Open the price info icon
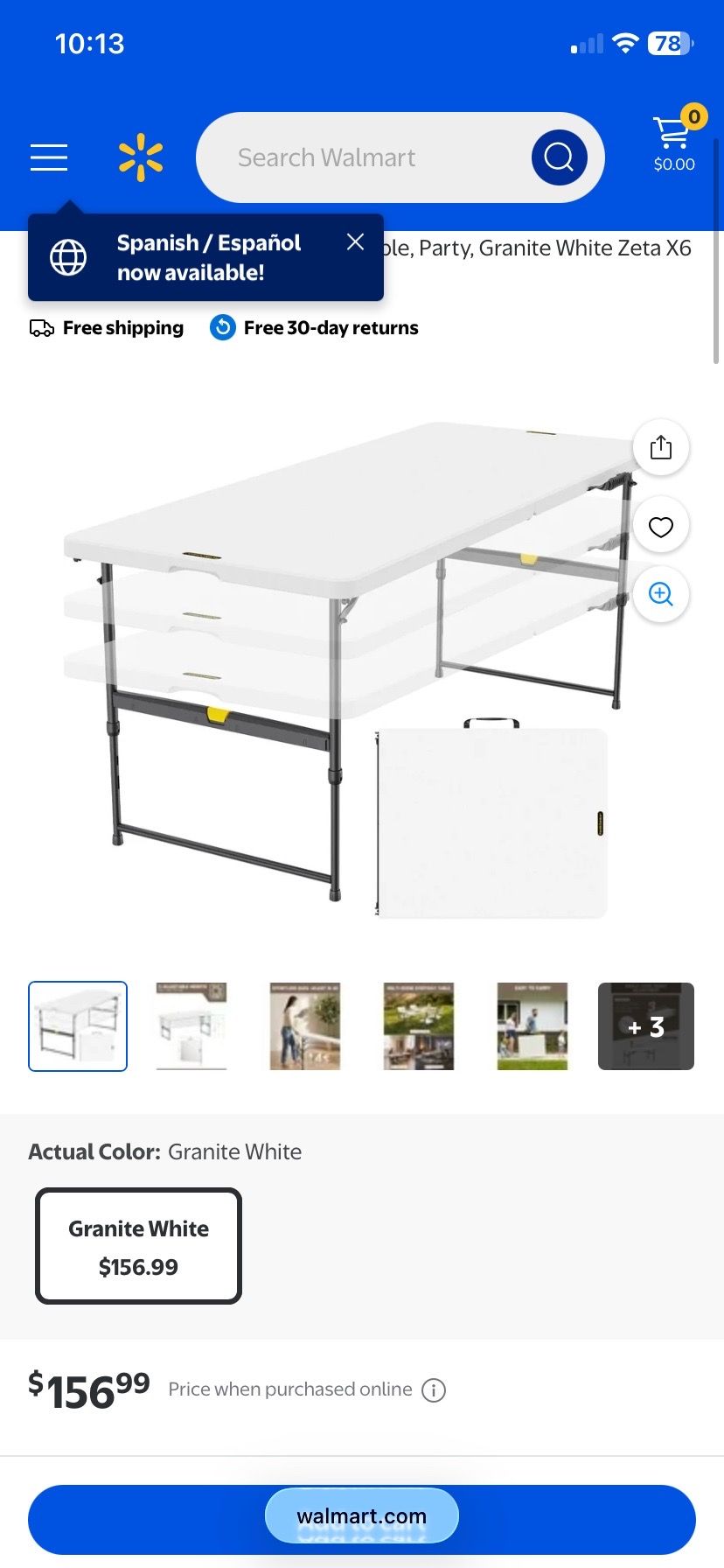Image resolution: width=724 pixels, height=1568 pixels. click(x=434, y=1389)
